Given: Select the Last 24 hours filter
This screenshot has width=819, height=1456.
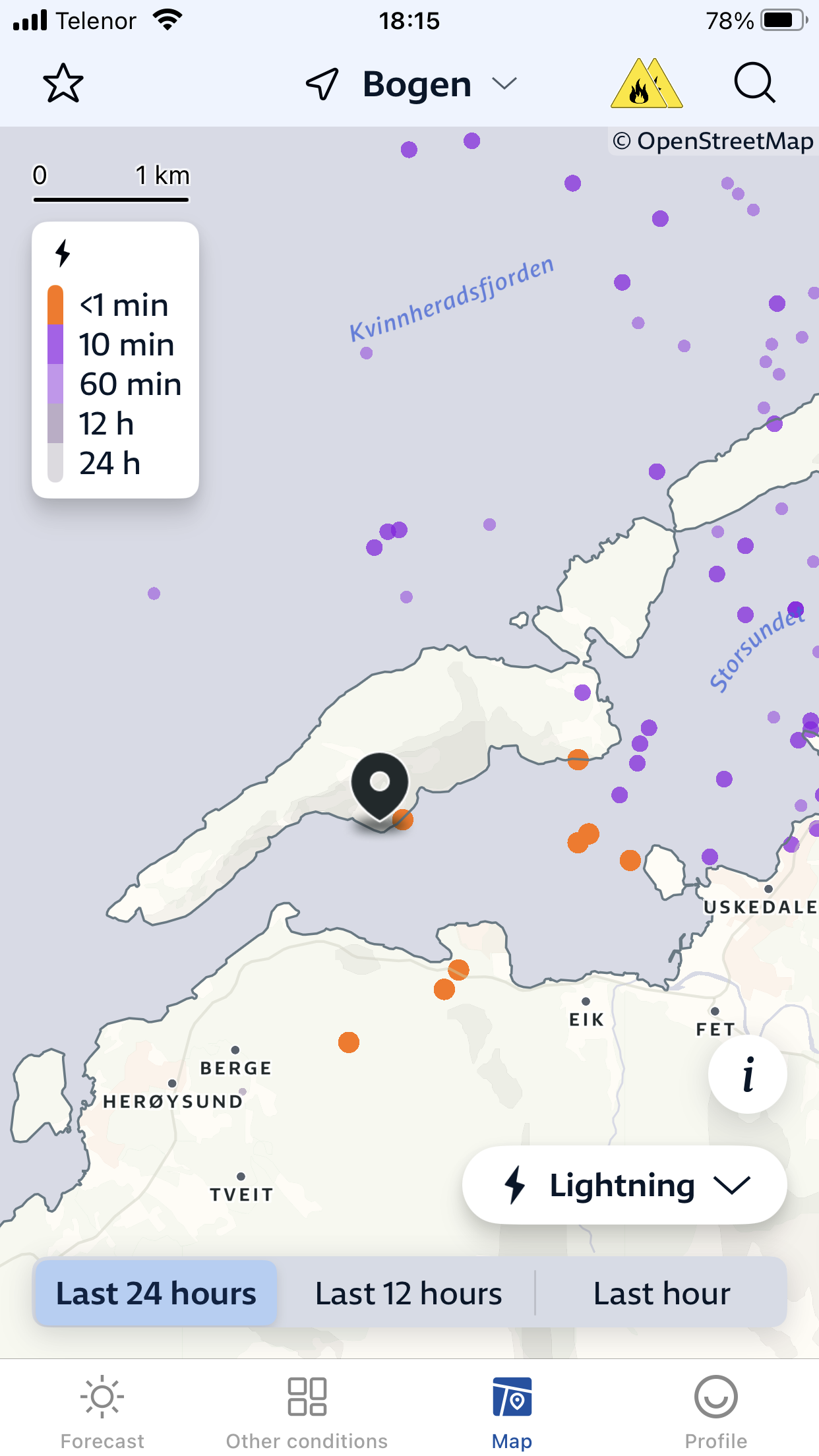Looking at the screenshot, I should coord(156,1293).
